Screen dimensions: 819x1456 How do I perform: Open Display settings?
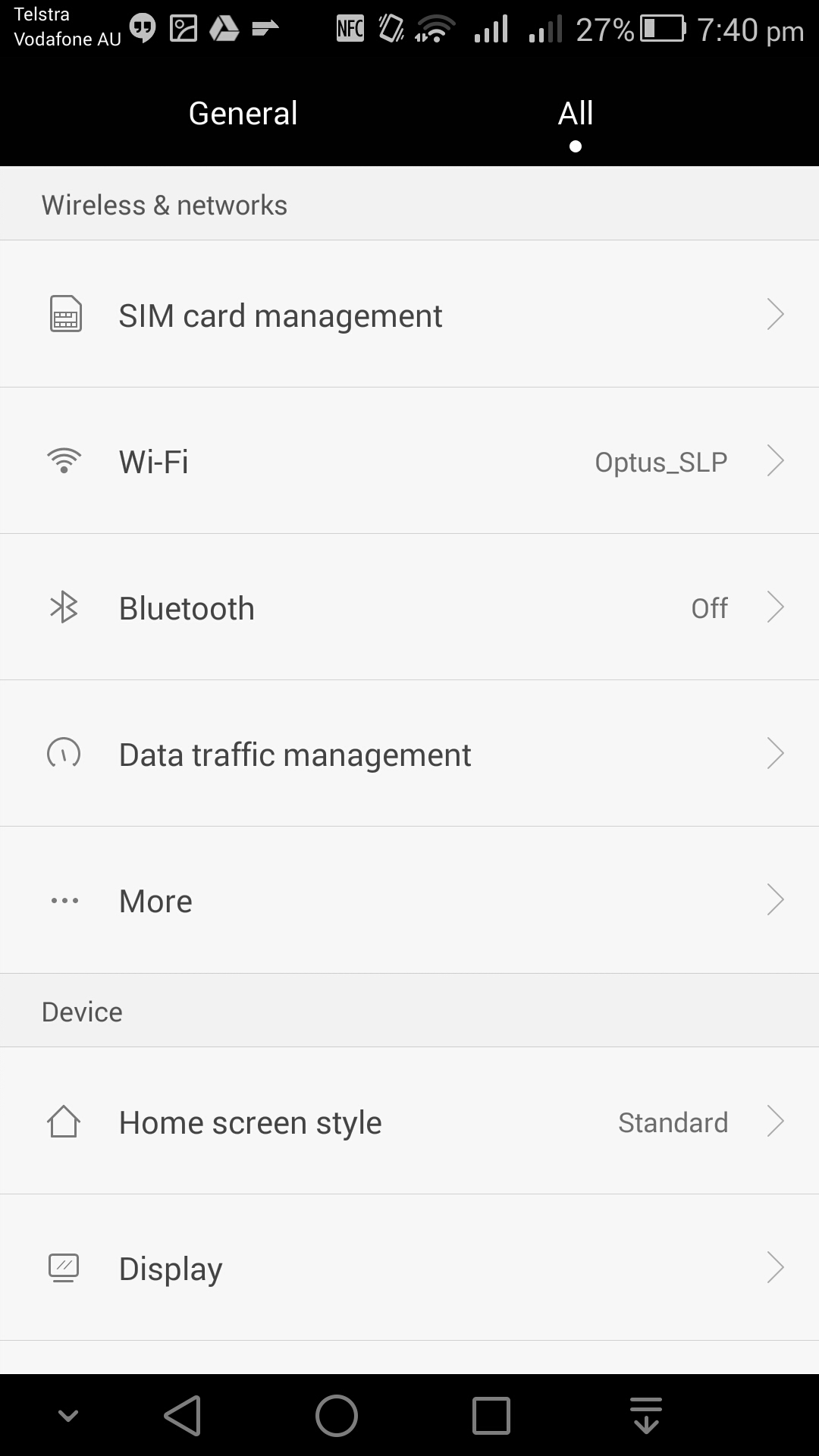[x=409, y=1267]
